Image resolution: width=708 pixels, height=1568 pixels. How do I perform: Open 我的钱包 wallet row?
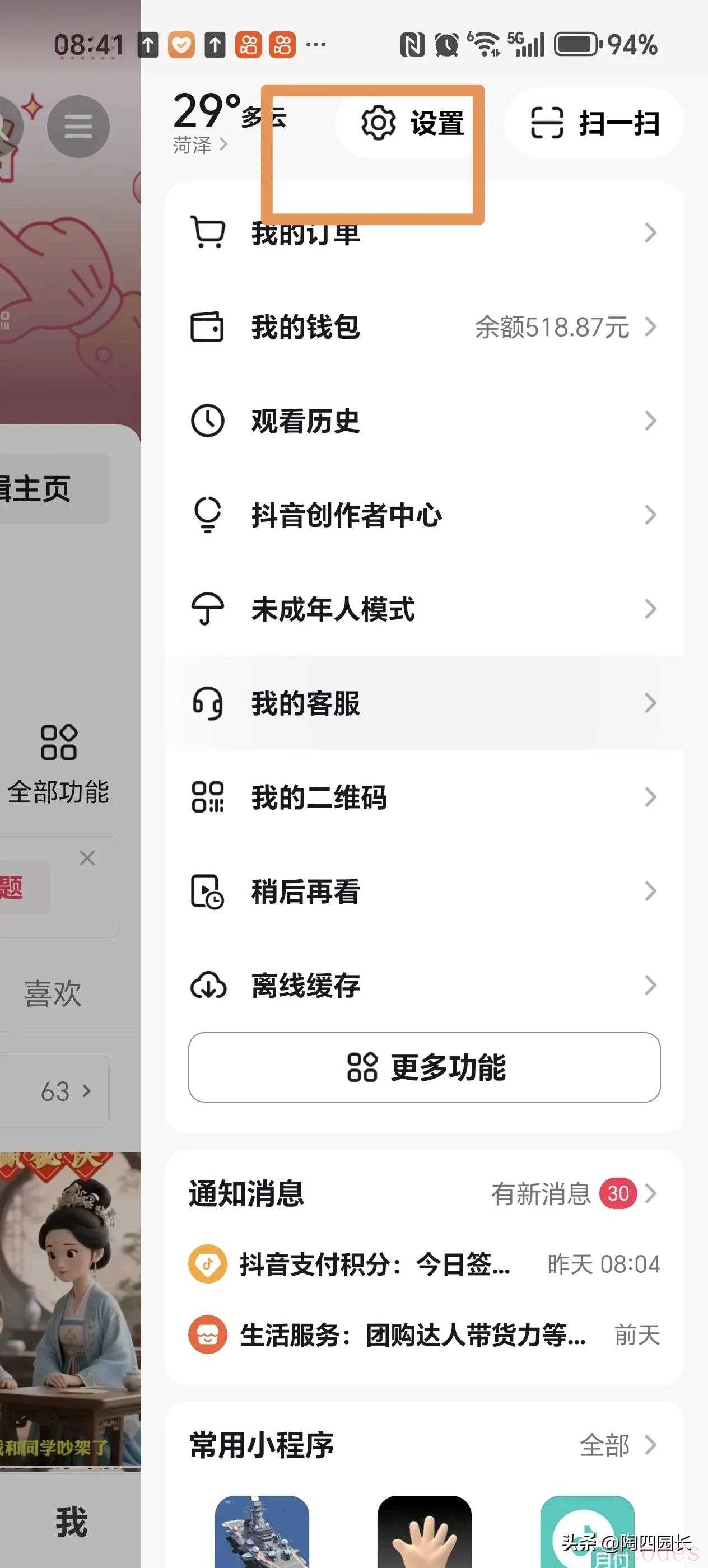tap(423, 327)
